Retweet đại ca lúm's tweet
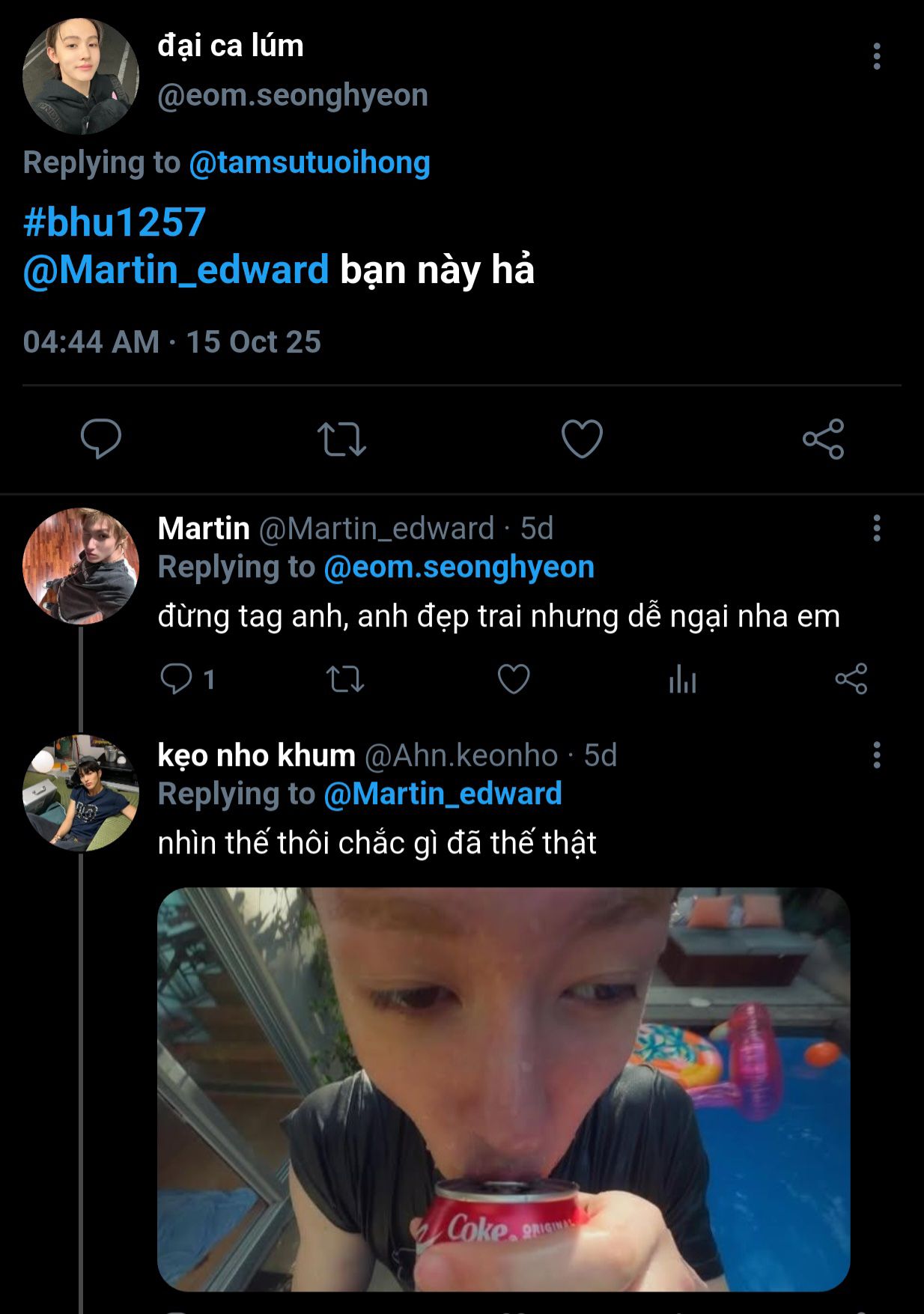The width and height of the screenshot is (924, 1314). point(341,439)
